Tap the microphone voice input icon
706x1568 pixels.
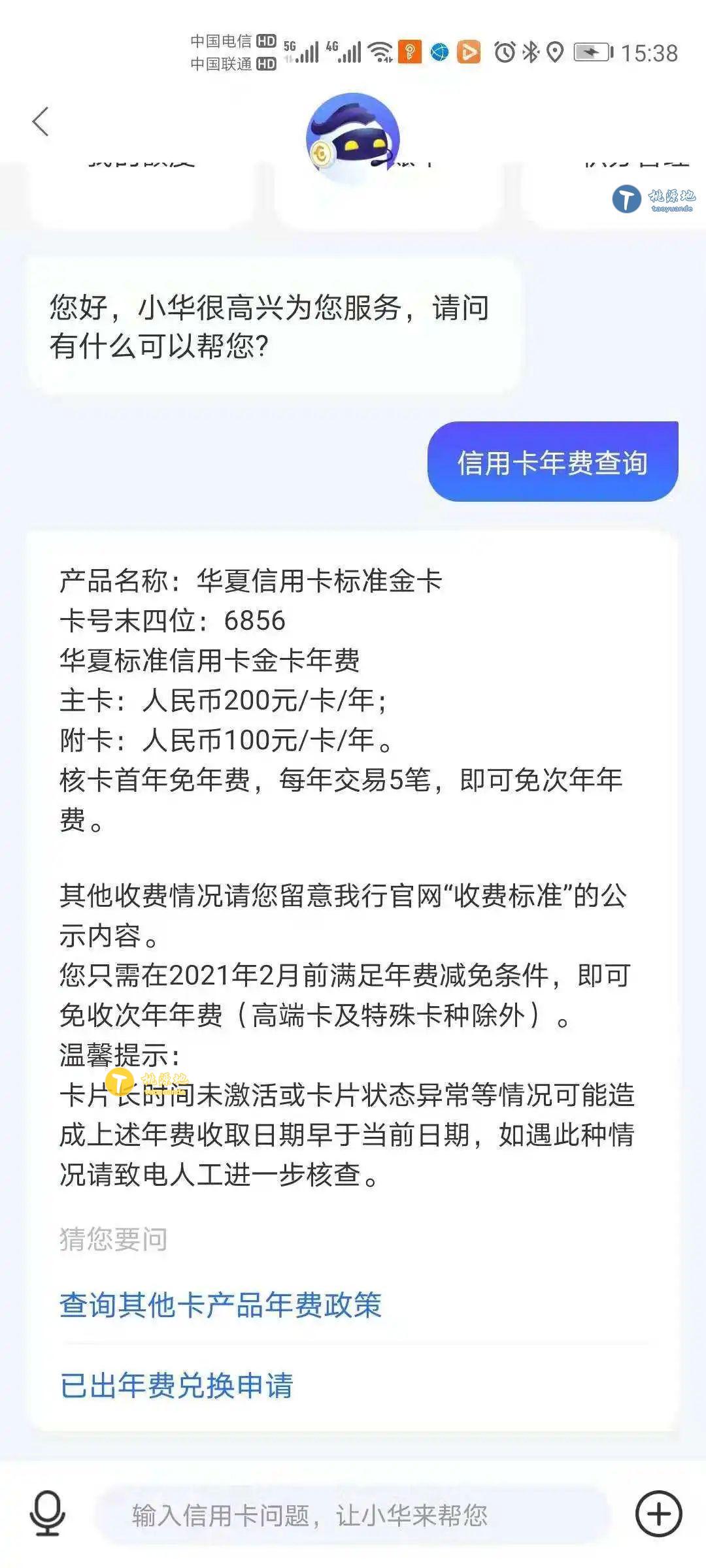pos(47,1513)
